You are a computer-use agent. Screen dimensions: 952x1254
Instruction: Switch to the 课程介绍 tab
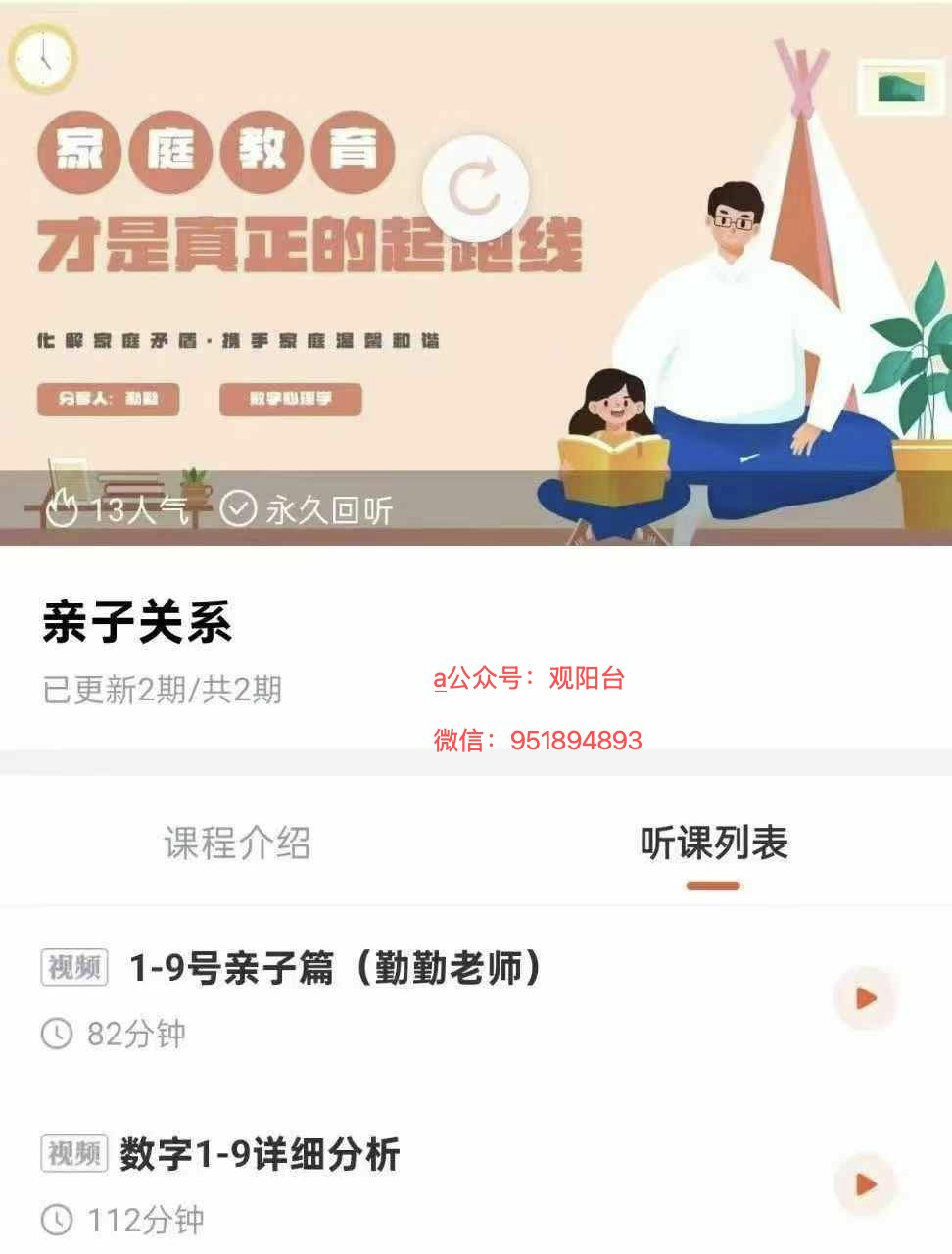[x=237, y=843]
